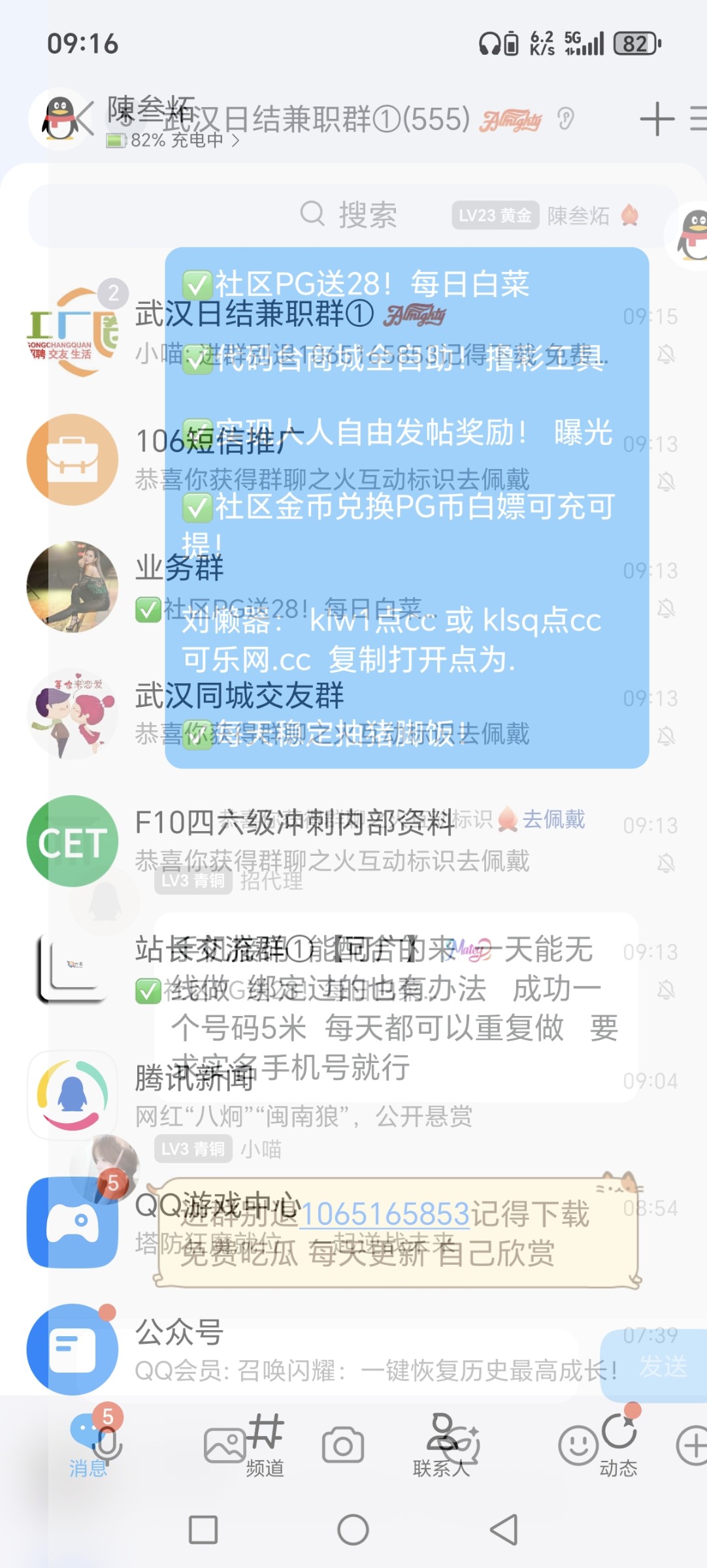Open the 动态 dynamics icon
This screenshot has height=1568, width=707.
coord(617,1444)
